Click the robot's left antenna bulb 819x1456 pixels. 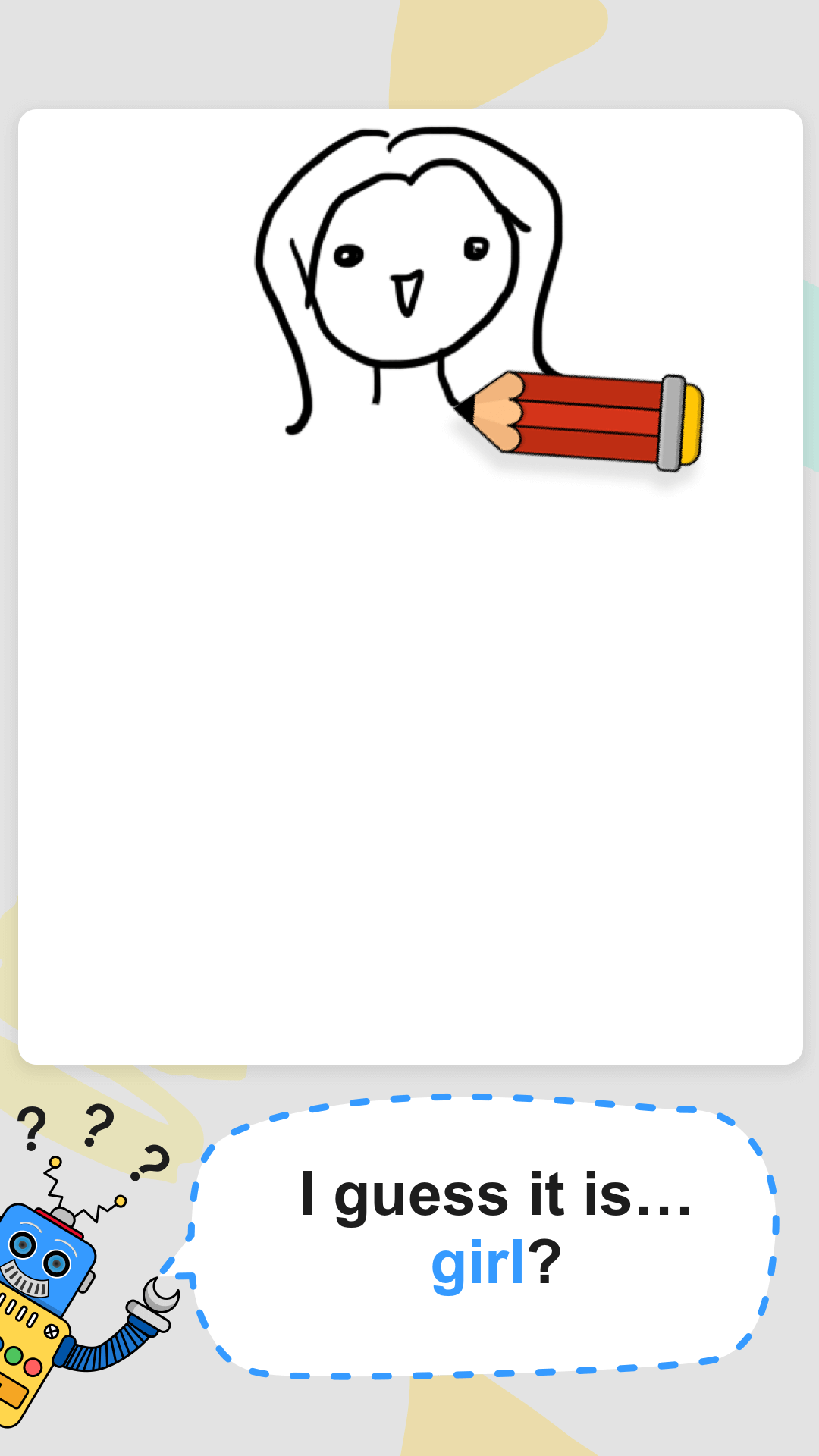coord(55,1162)
